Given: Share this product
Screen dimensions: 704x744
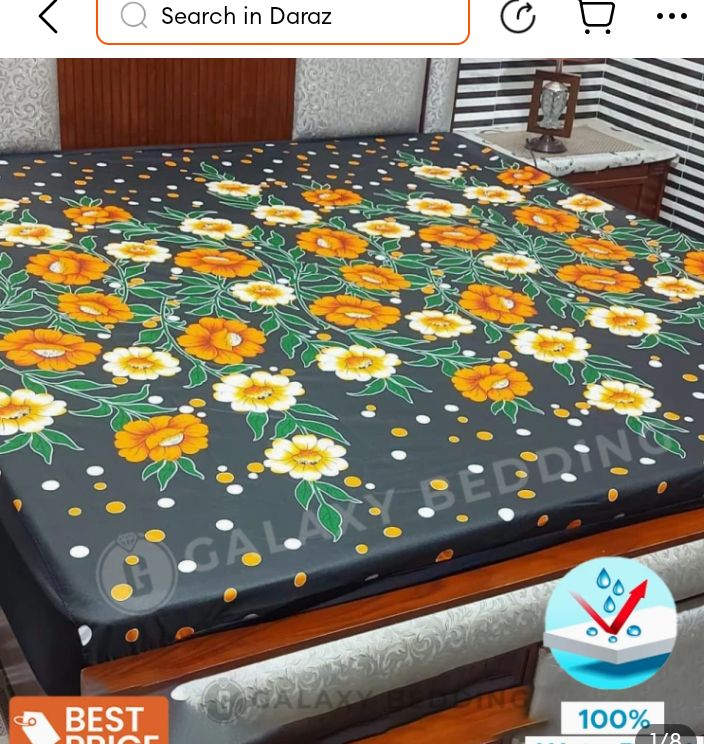Looking at the screenshot, I should point(517,16).
